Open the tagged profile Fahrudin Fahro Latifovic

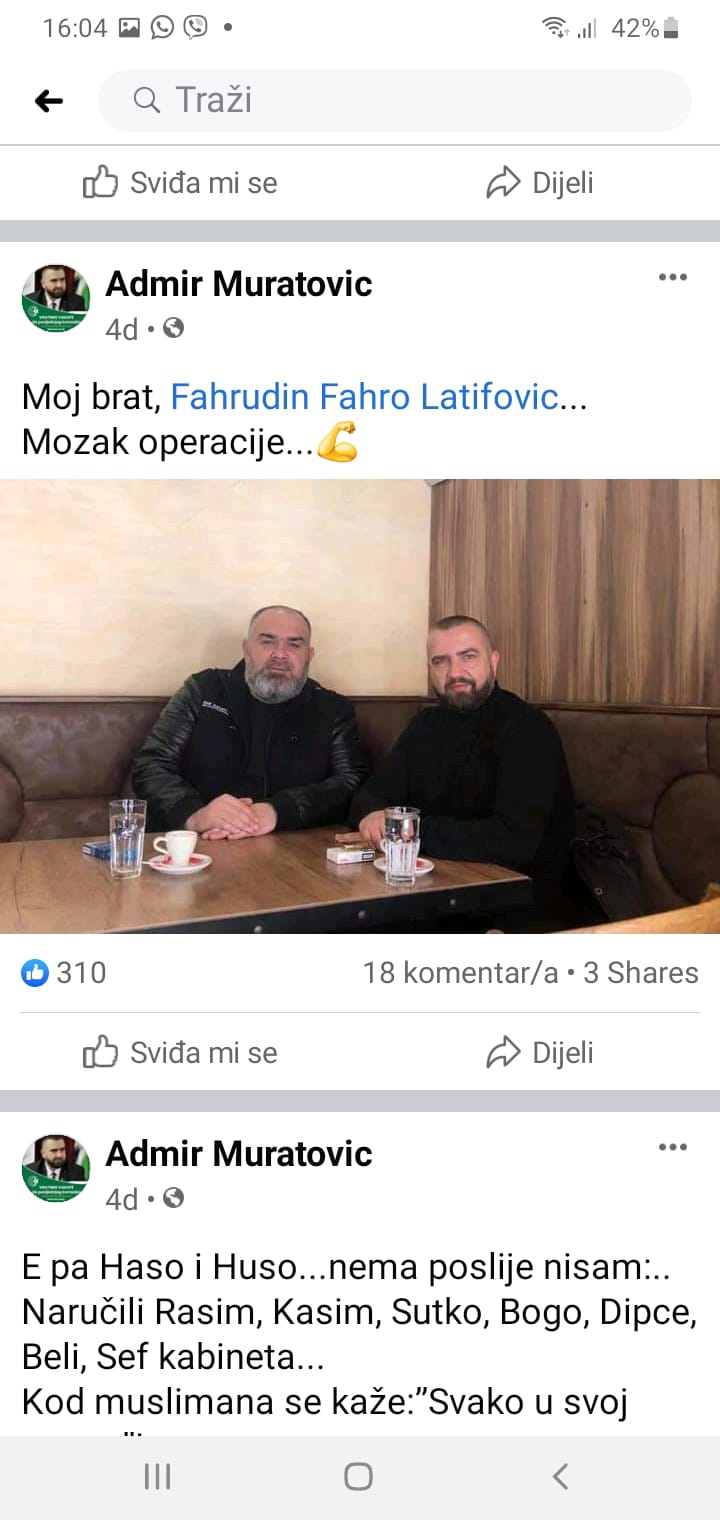tap(364, 397)
